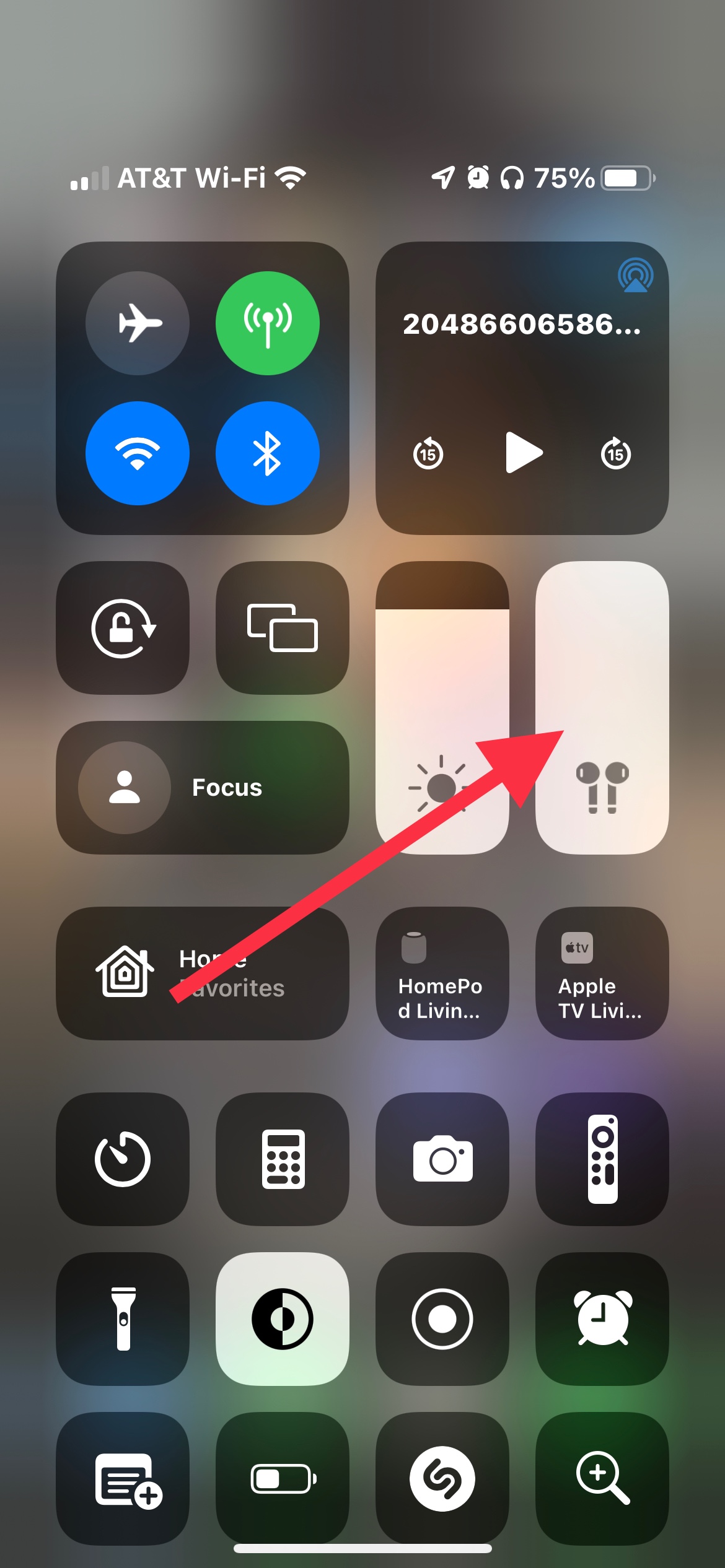Skip media forward 15 seconds

(616, 453)
